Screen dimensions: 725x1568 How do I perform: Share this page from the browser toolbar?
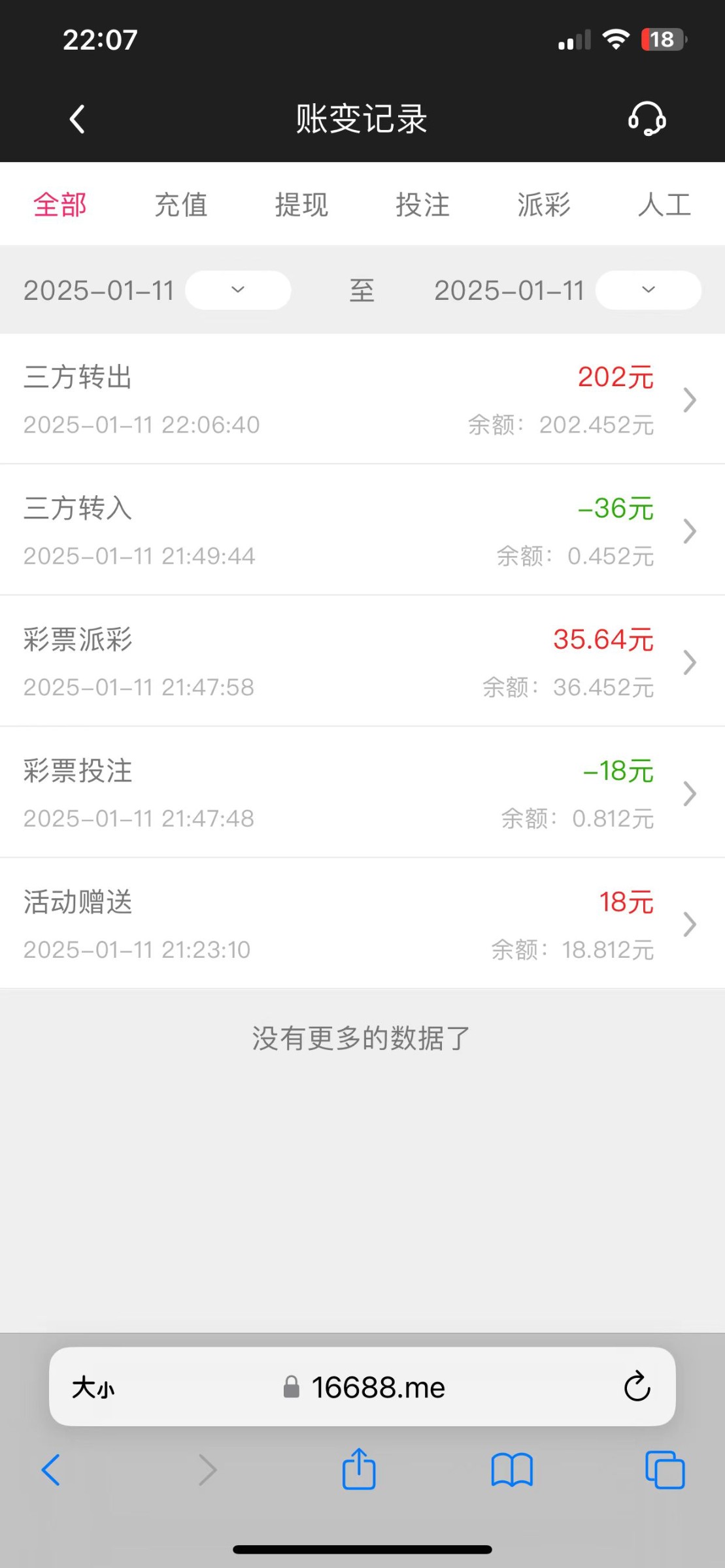coord(359,1470)
